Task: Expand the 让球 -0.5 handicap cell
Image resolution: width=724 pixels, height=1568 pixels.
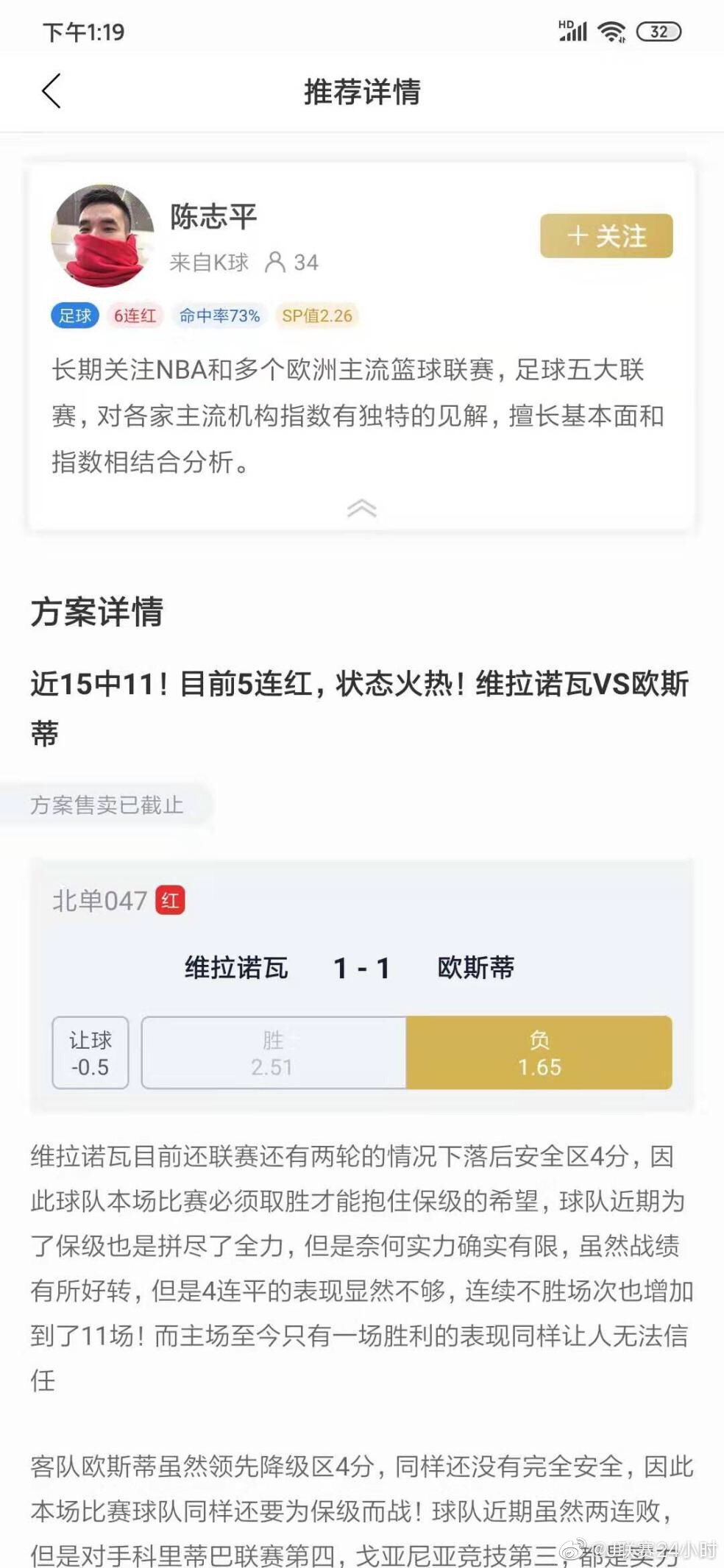Action: [x=90, y=1053]
